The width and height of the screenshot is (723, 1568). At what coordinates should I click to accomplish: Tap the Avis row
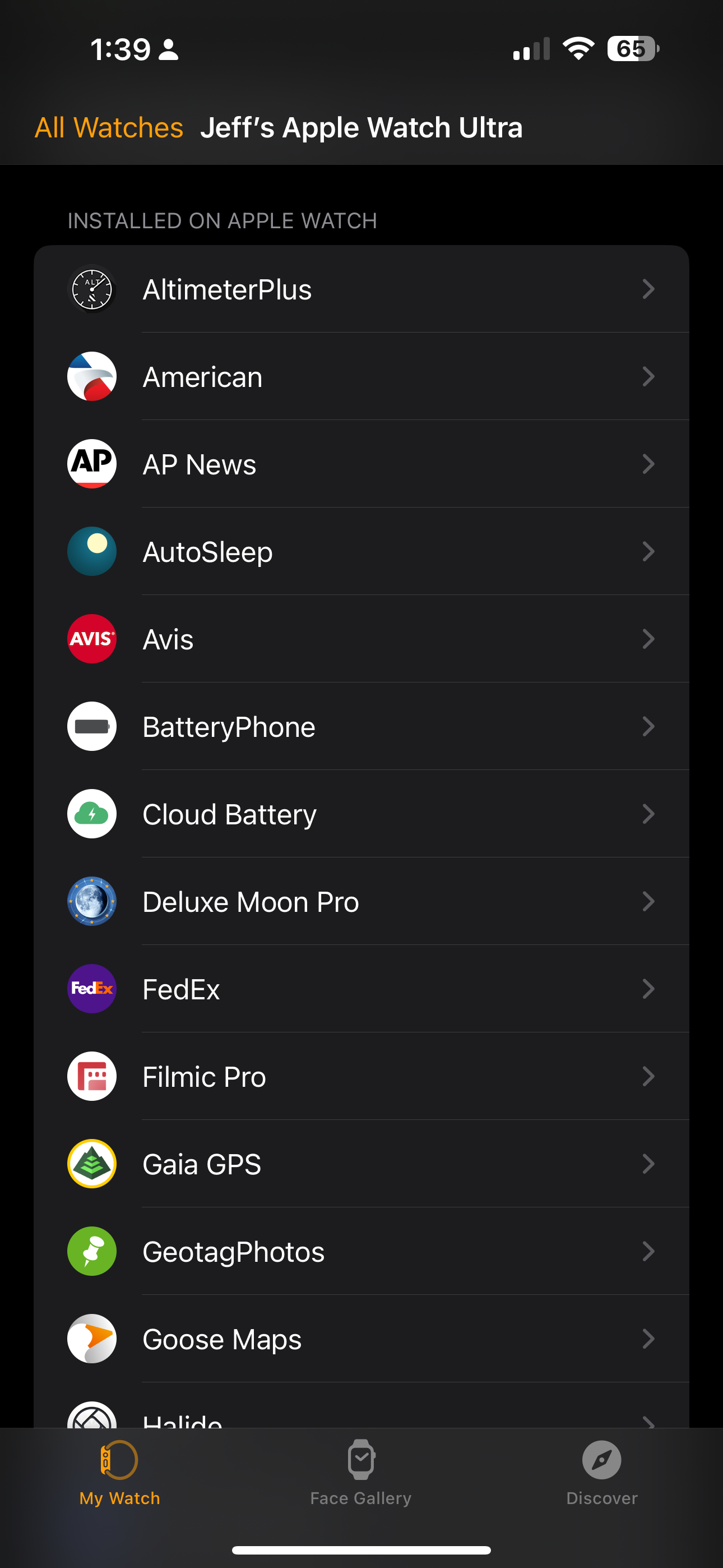pos(361,639)
